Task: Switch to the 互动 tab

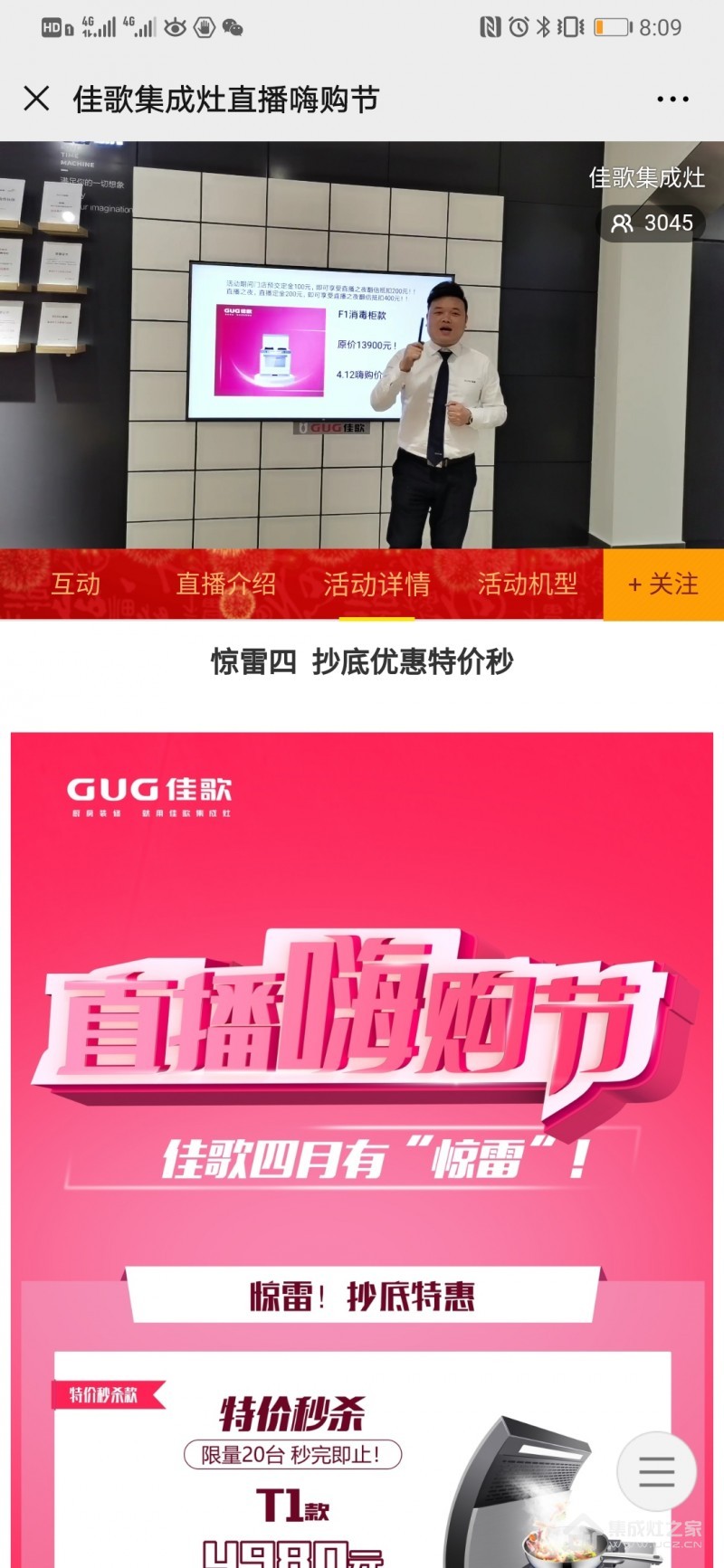Action: (x=76, y=584)
